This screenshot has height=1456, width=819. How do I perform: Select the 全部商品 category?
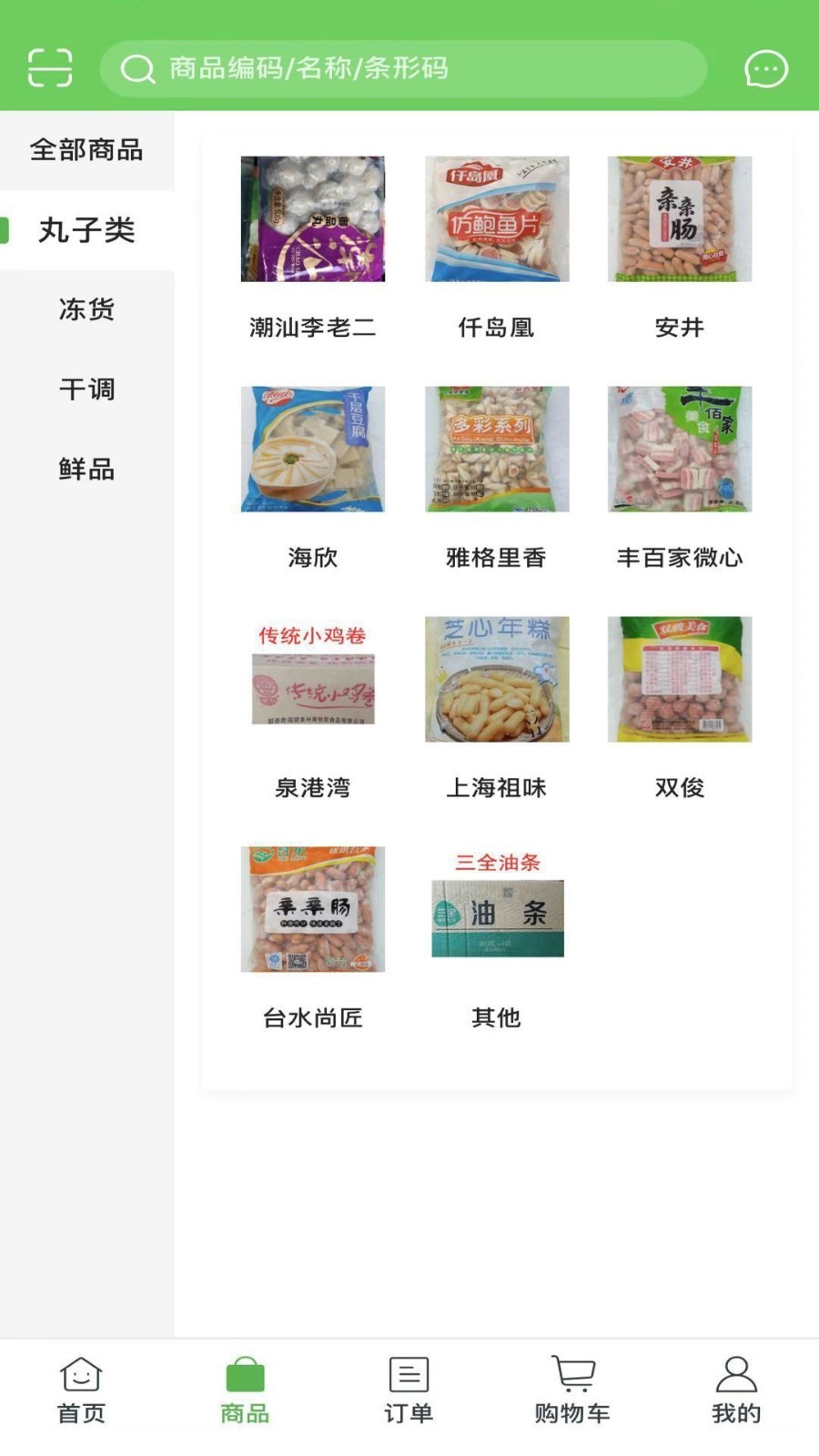pos(86,150)
